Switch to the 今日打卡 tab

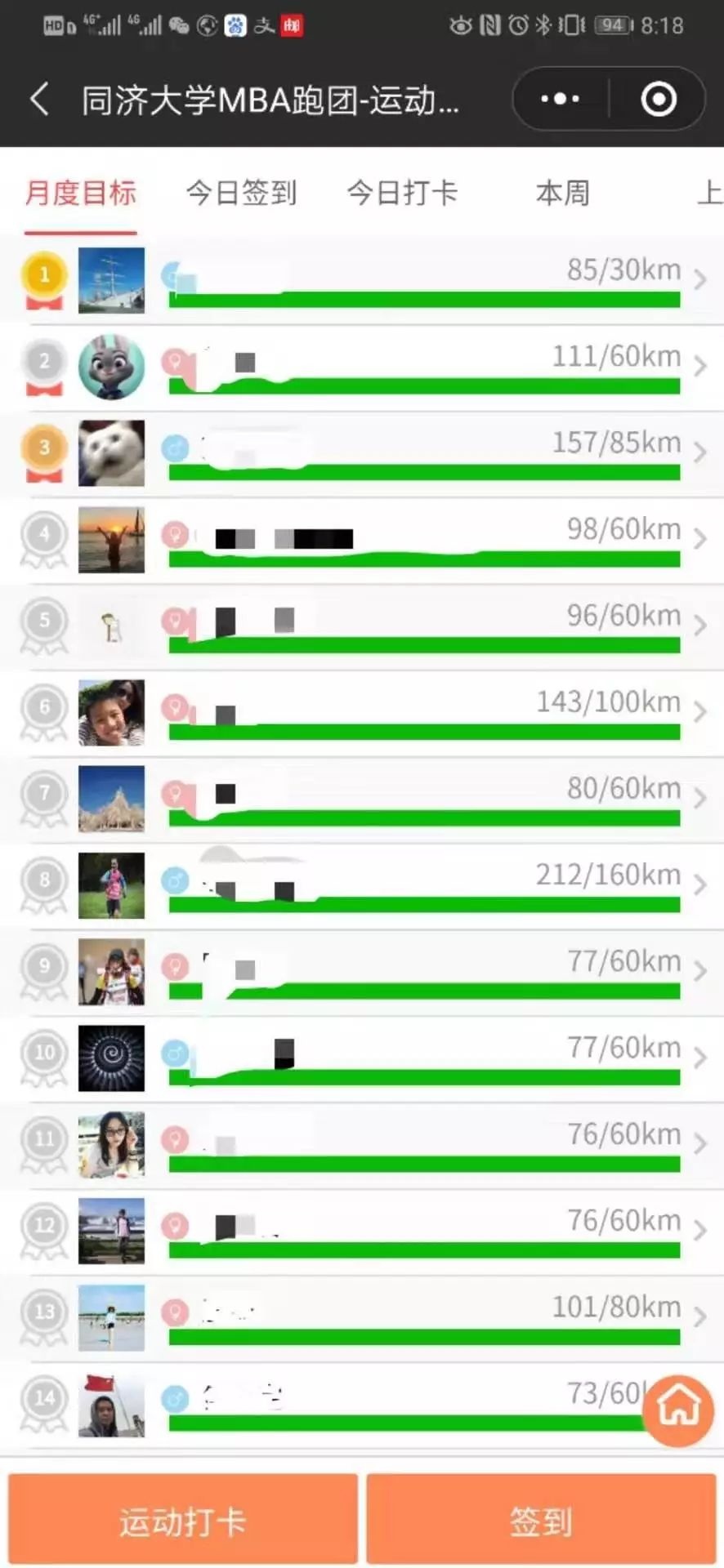coord(402,194)
